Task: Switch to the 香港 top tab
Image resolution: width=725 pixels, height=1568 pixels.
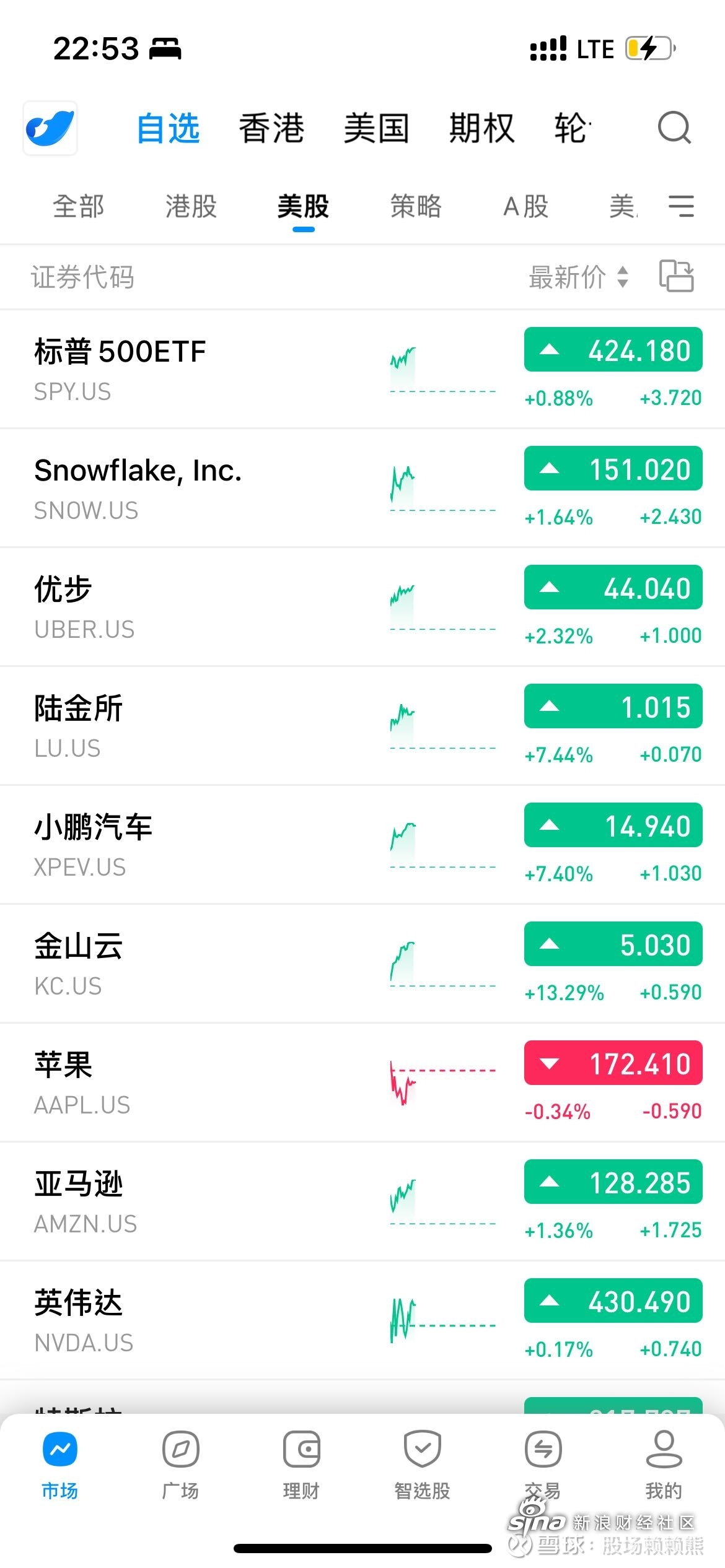Action: 271,128
